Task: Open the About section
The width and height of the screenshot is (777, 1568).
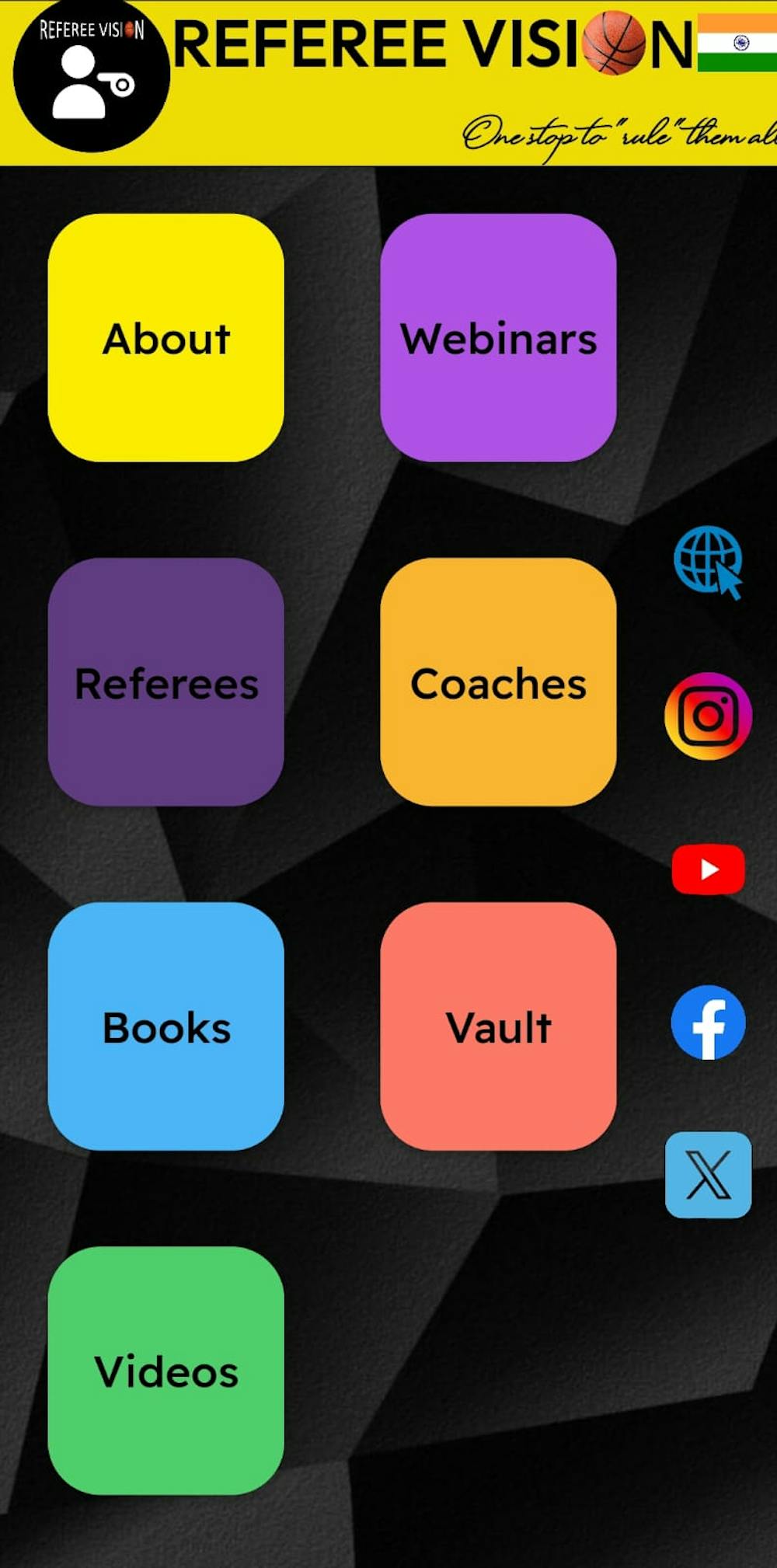Action: tap(166, 337)
